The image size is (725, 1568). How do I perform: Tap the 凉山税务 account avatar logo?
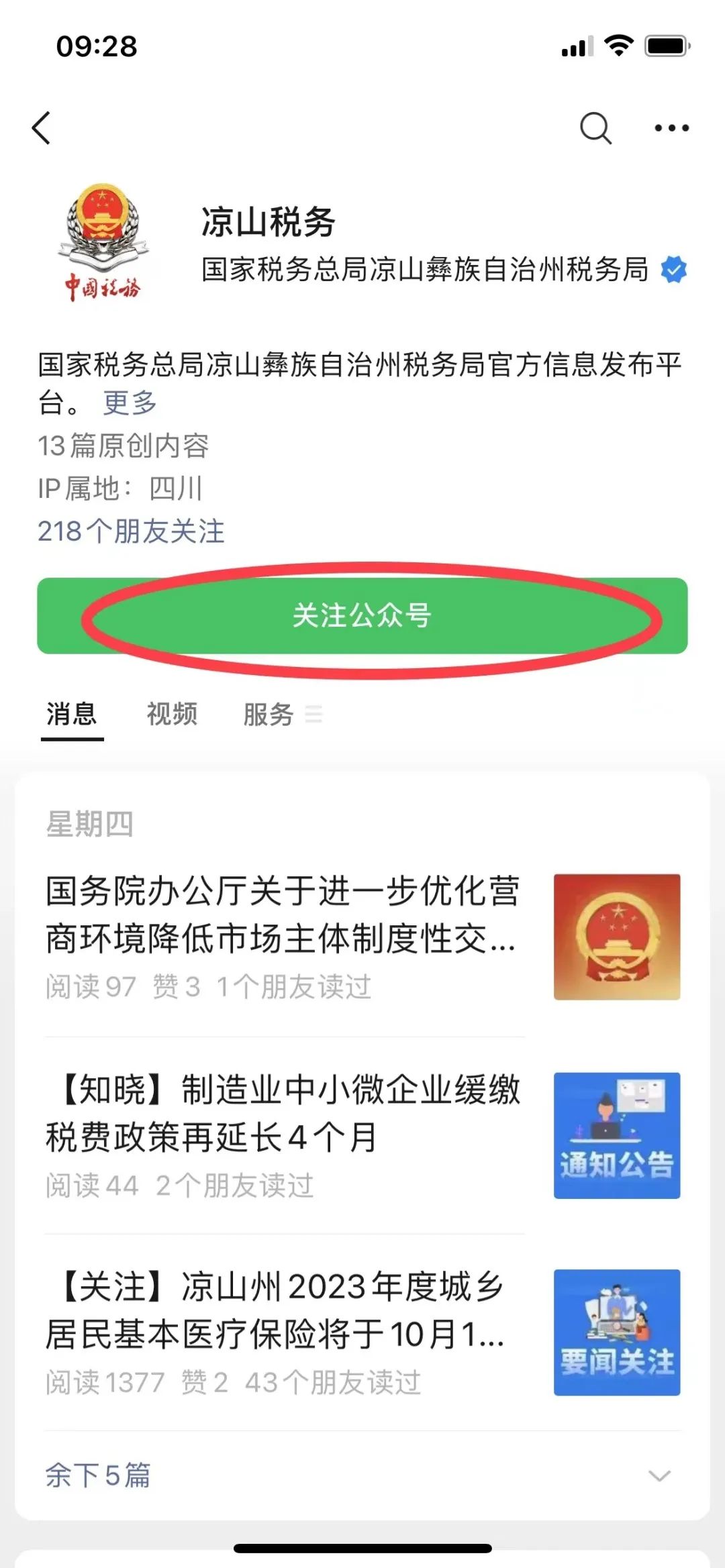point(104,242)
